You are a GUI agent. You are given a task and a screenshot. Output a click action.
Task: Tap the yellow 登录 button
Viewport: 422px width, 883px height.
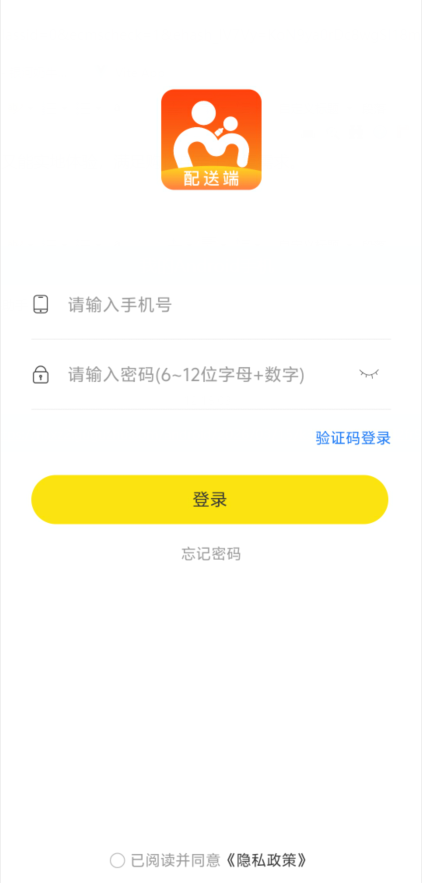click(x=210, y=500)
